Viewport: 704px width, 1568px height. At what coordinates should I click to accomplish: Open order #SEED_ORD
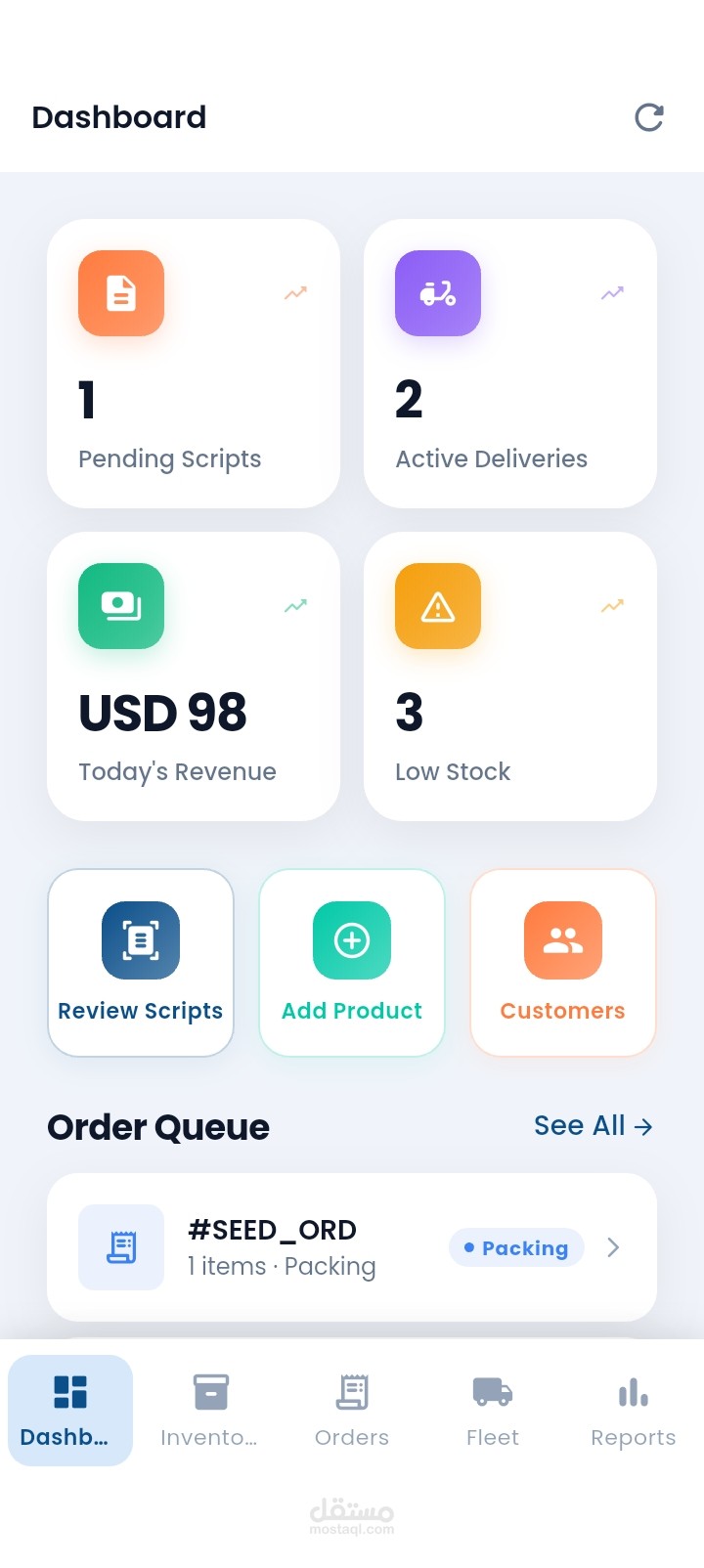[352, 1247]
